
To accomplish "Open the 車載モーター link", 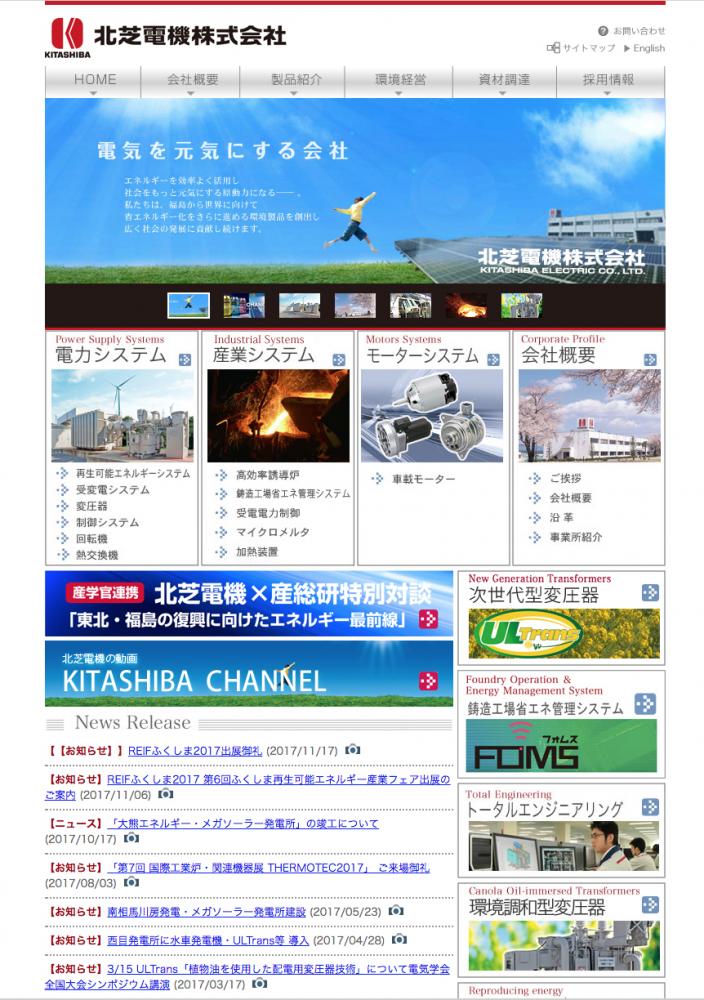I will point(423,480).
